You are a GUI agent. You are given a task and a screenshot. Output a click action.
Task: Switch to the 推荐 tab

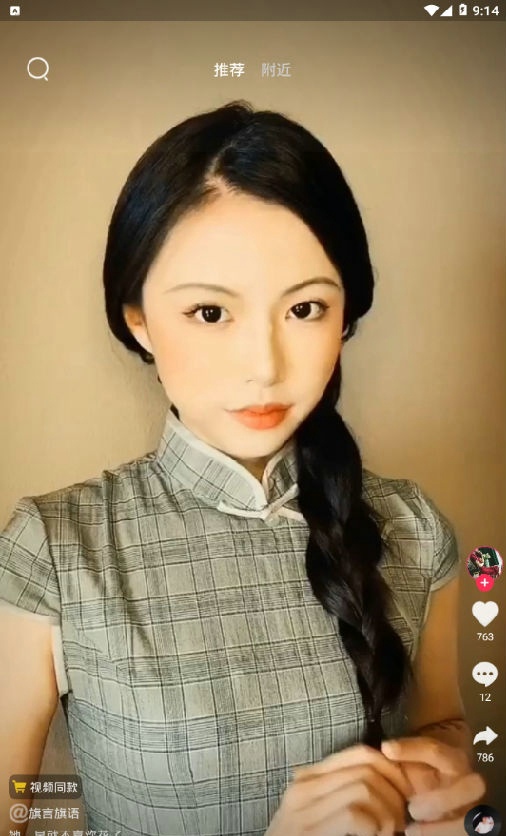point(229,70)
